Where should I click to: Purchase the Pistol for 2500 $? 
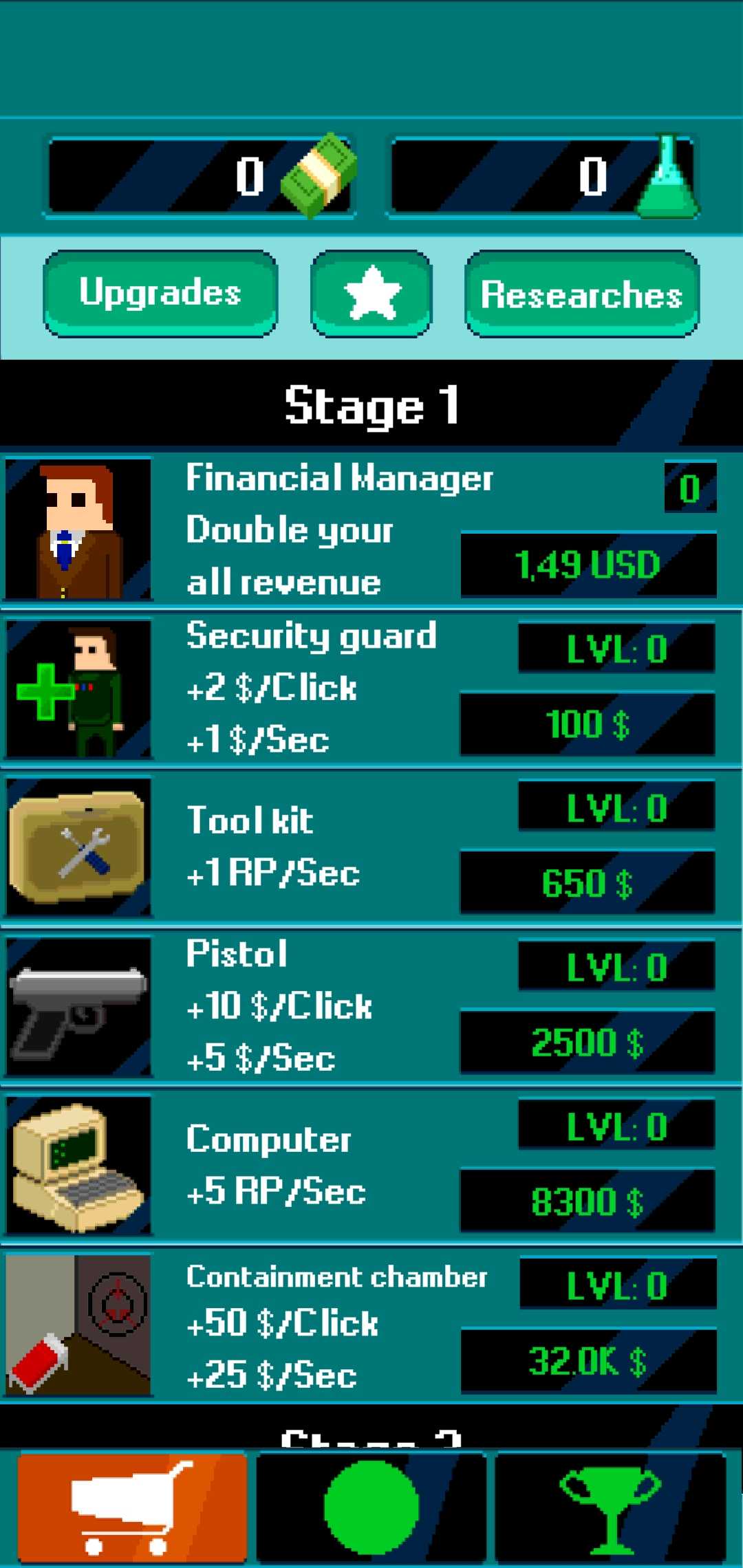[588, 1042]
